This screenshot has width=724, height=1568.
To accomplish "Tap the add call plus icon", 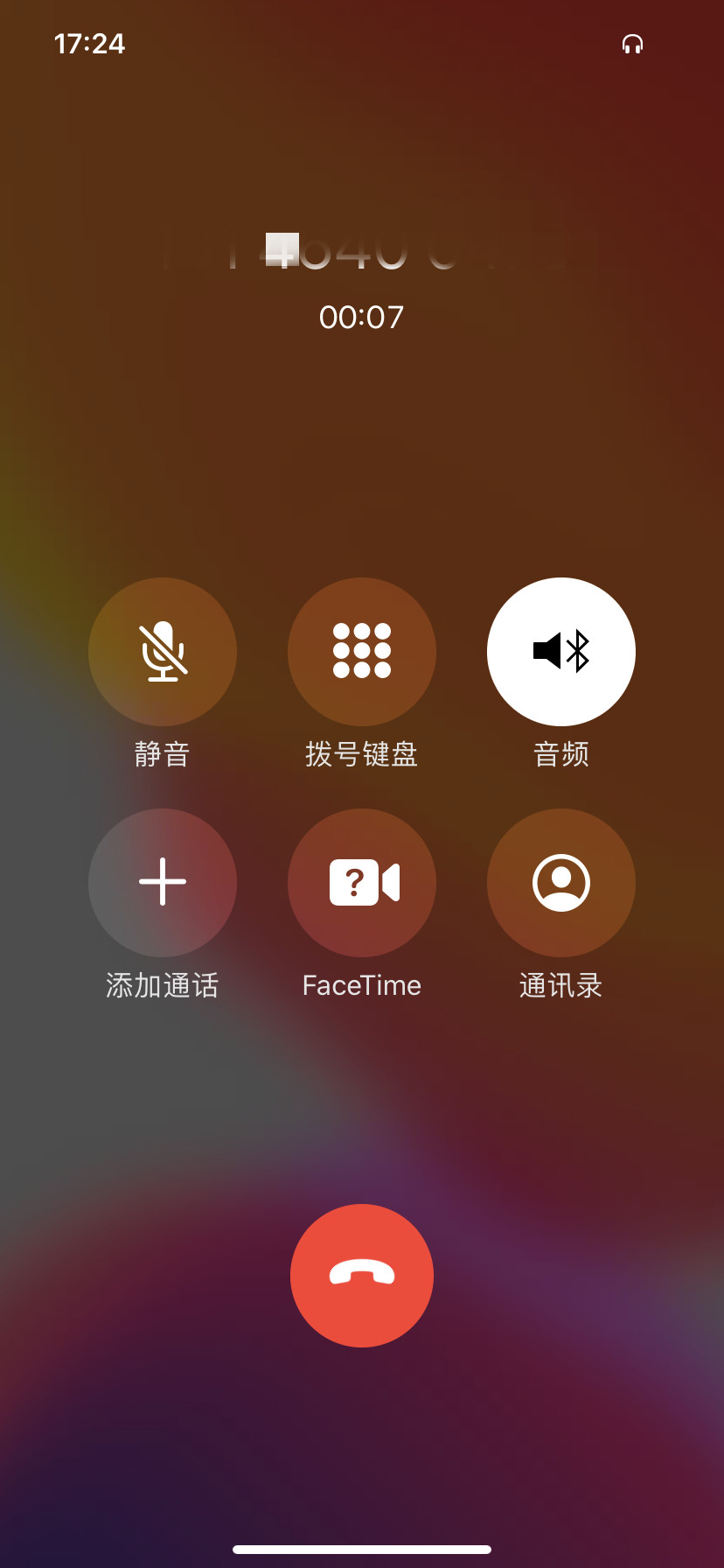I will pos(162,883).
